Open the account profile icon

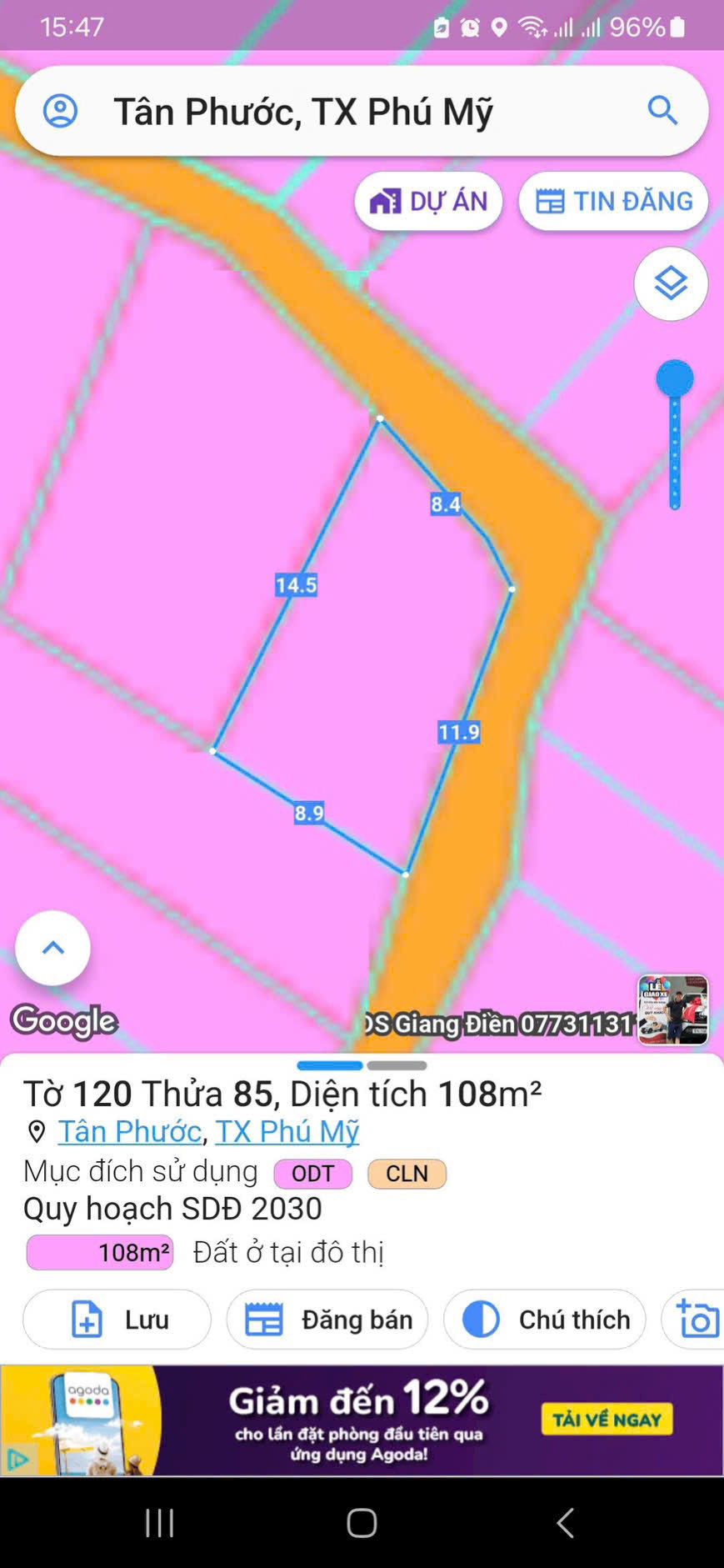pyautogui.click(x=60, y=110)
